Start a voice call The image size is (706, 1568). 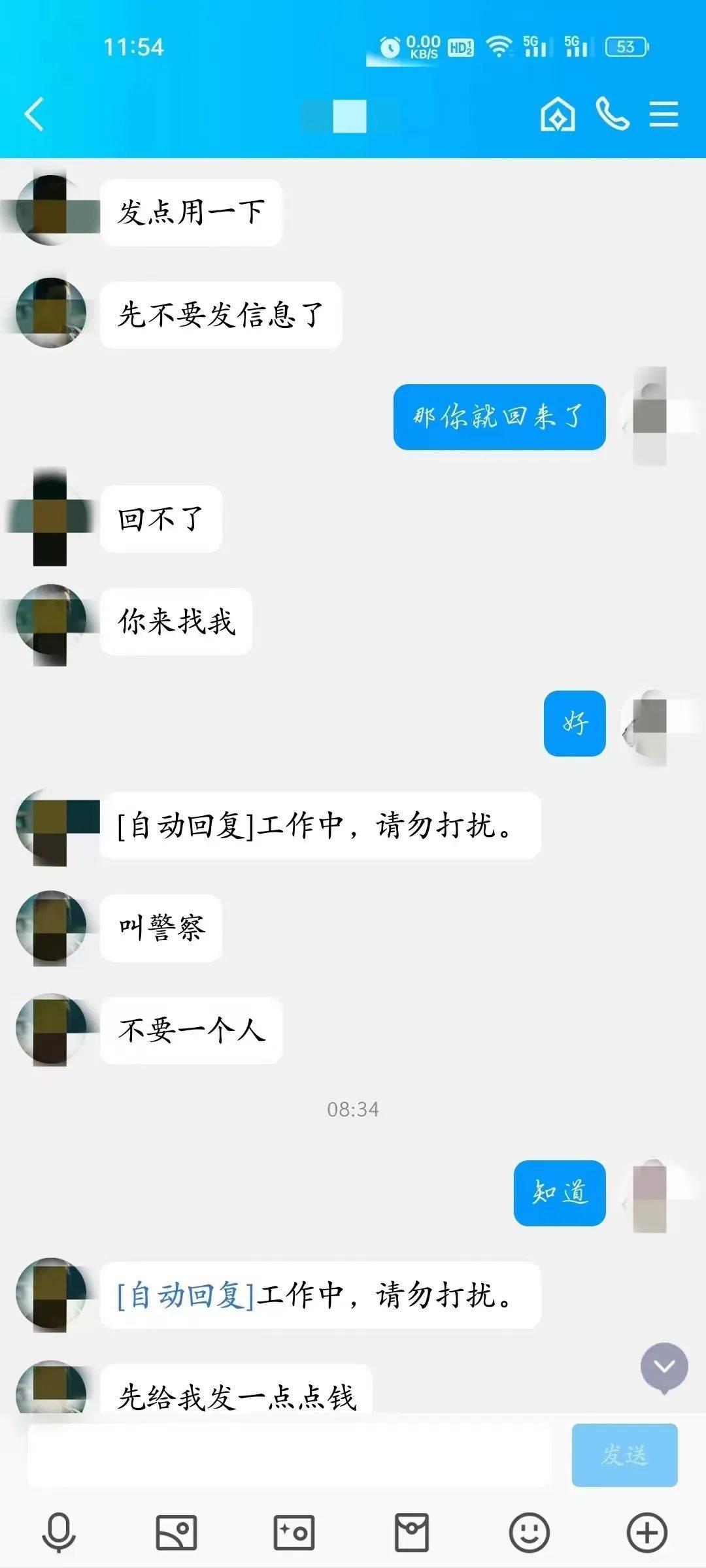pyautogui.click(x=613, y=114)
